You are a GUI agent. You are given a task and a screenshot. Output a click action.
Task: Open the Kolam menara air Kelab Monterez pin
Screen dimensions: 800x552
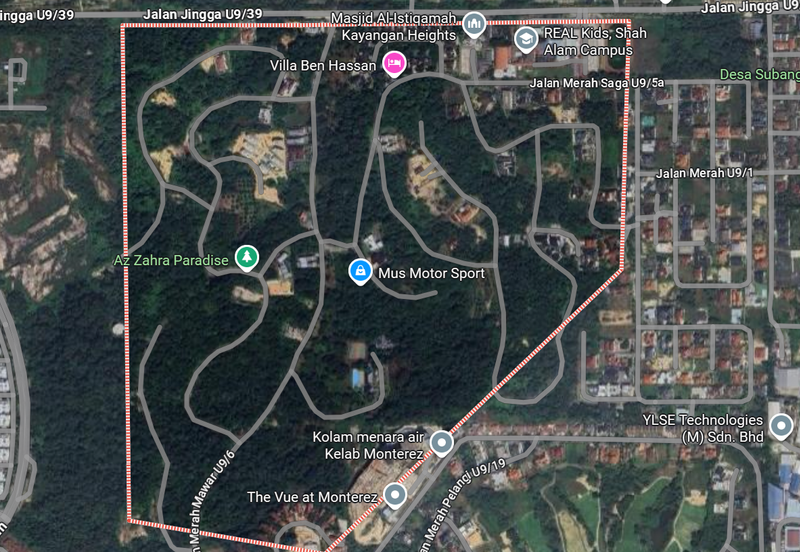click(x=441, y=443)
